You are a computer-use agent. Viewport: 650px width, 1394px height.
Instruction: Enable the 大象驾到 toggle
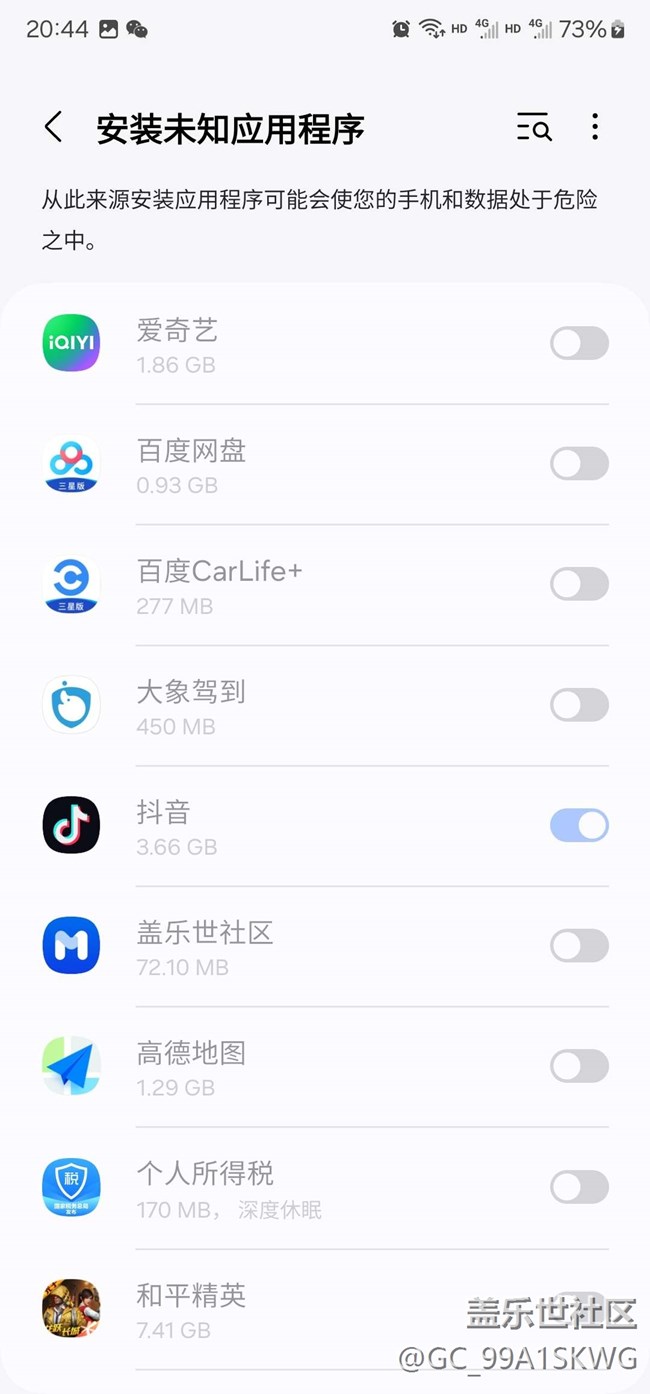click(579, 705)
